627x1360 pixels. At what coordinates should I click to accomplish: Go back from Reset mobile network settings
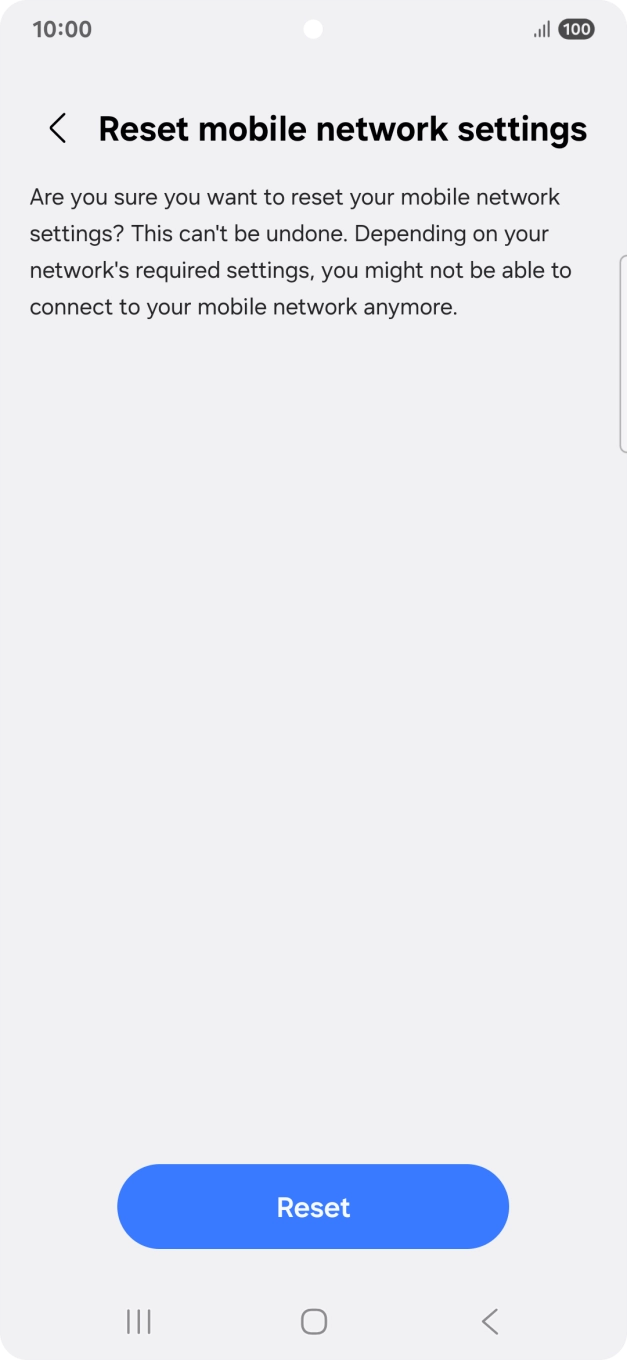point(58,128)
